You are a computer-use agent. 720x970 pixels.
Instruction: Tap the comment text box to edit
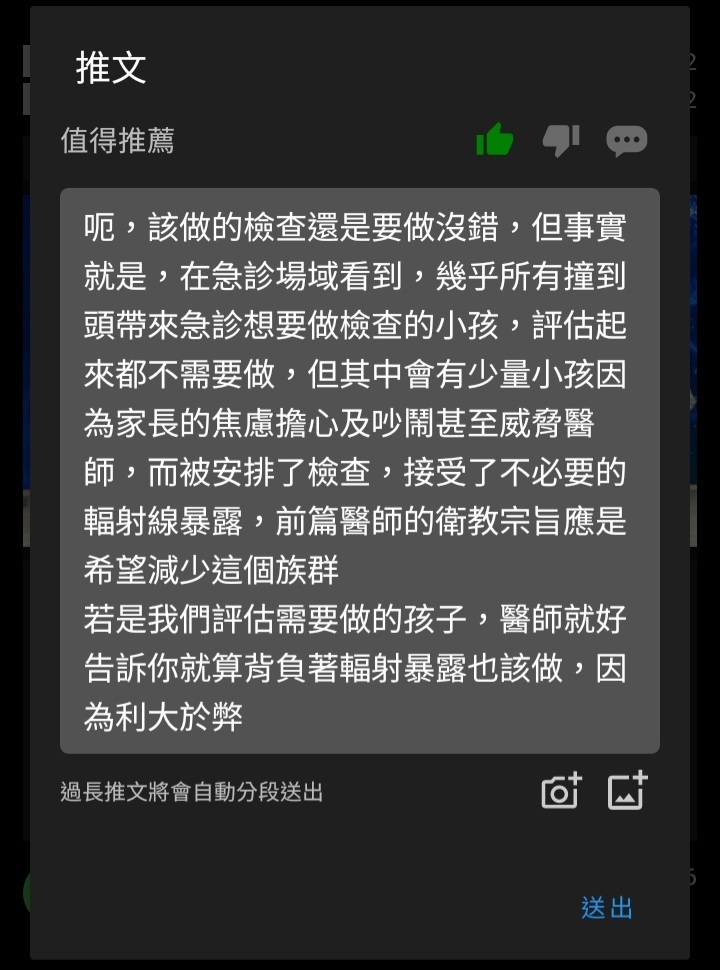360,470
